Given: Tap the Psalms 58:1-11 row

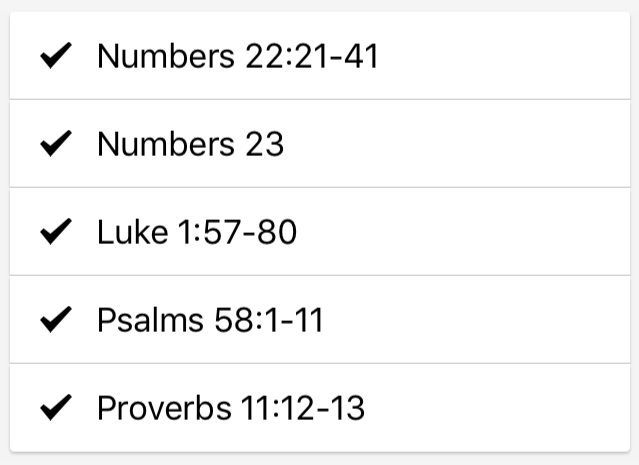Looking at the screenshot, I should 210,321.
